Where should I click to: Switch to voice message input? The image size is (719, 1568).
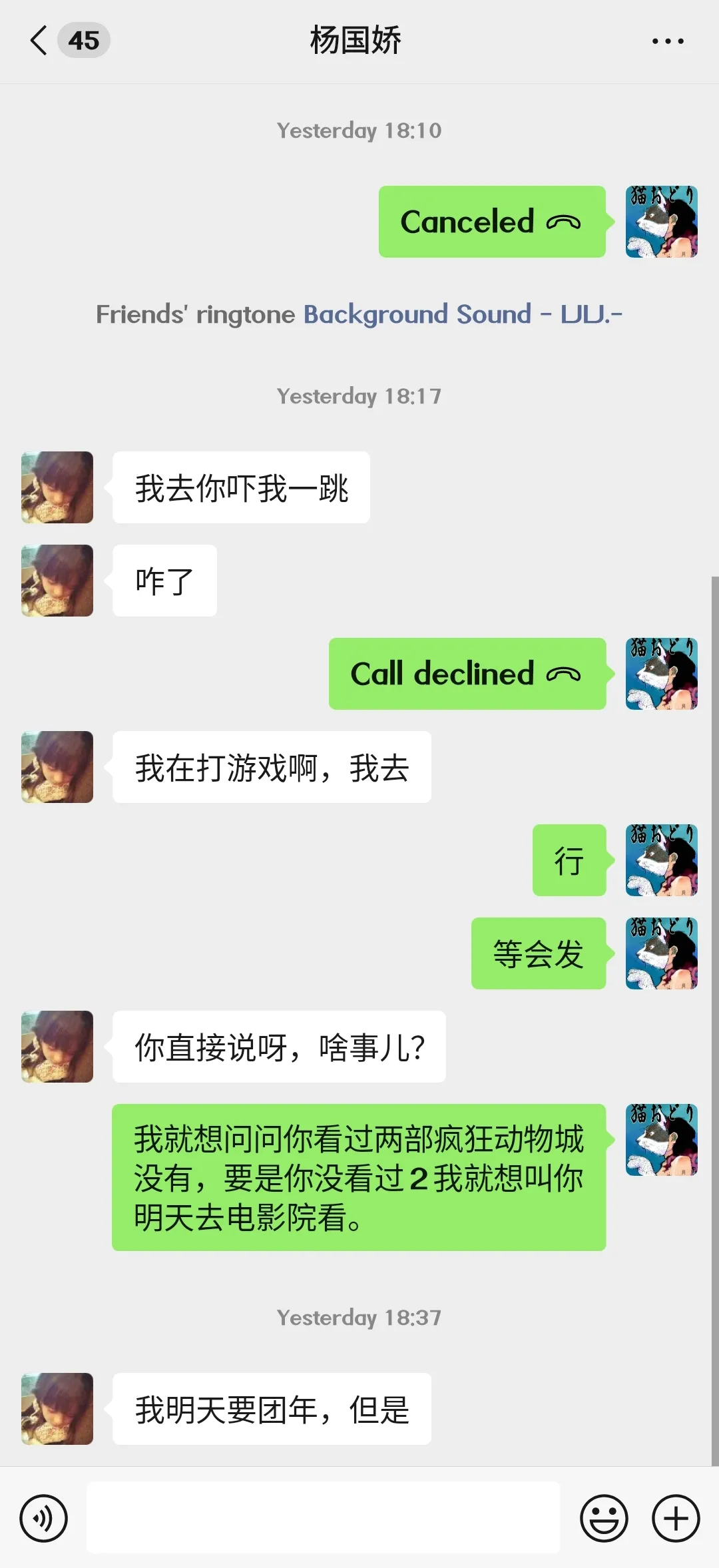[x=44, y=1518]
